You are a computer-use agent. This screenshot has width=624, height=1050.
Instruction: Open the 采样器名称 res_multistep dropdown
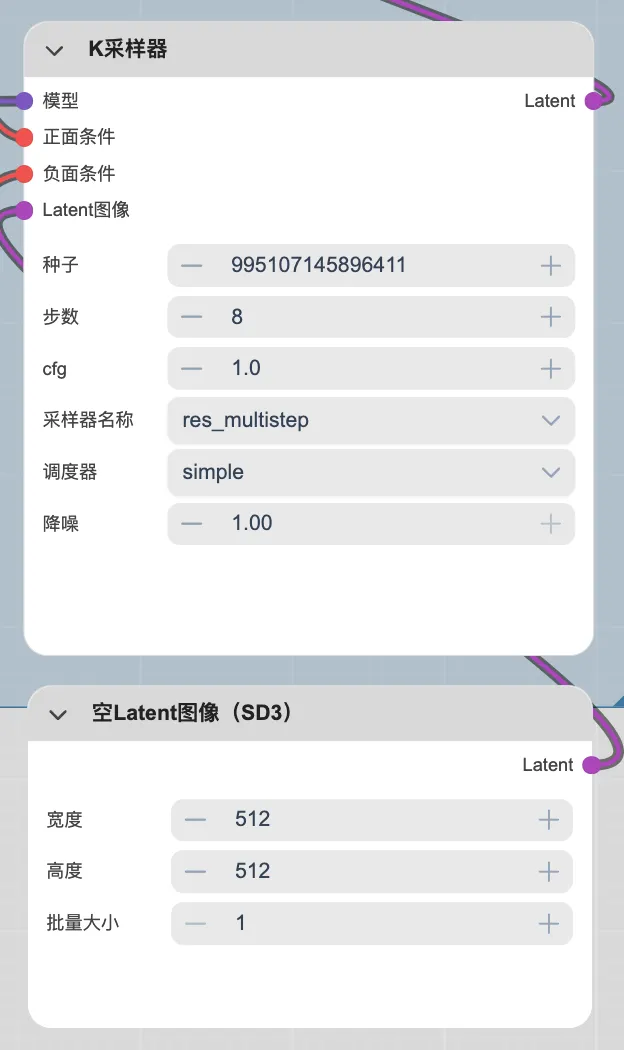tap(371, 420)
